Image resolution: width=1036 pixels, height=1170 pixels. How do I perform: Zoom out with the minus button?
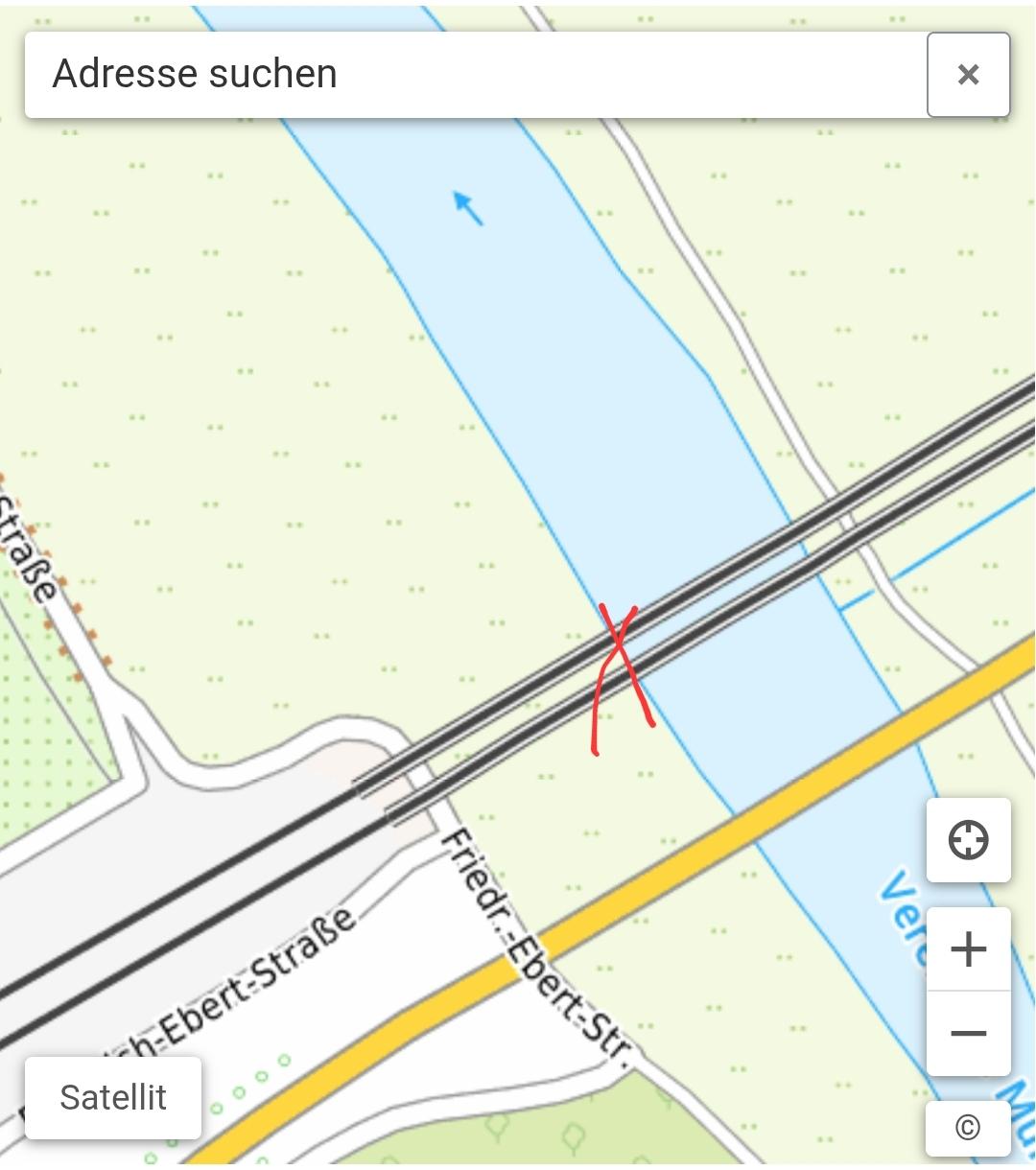tap(968, 1033)
